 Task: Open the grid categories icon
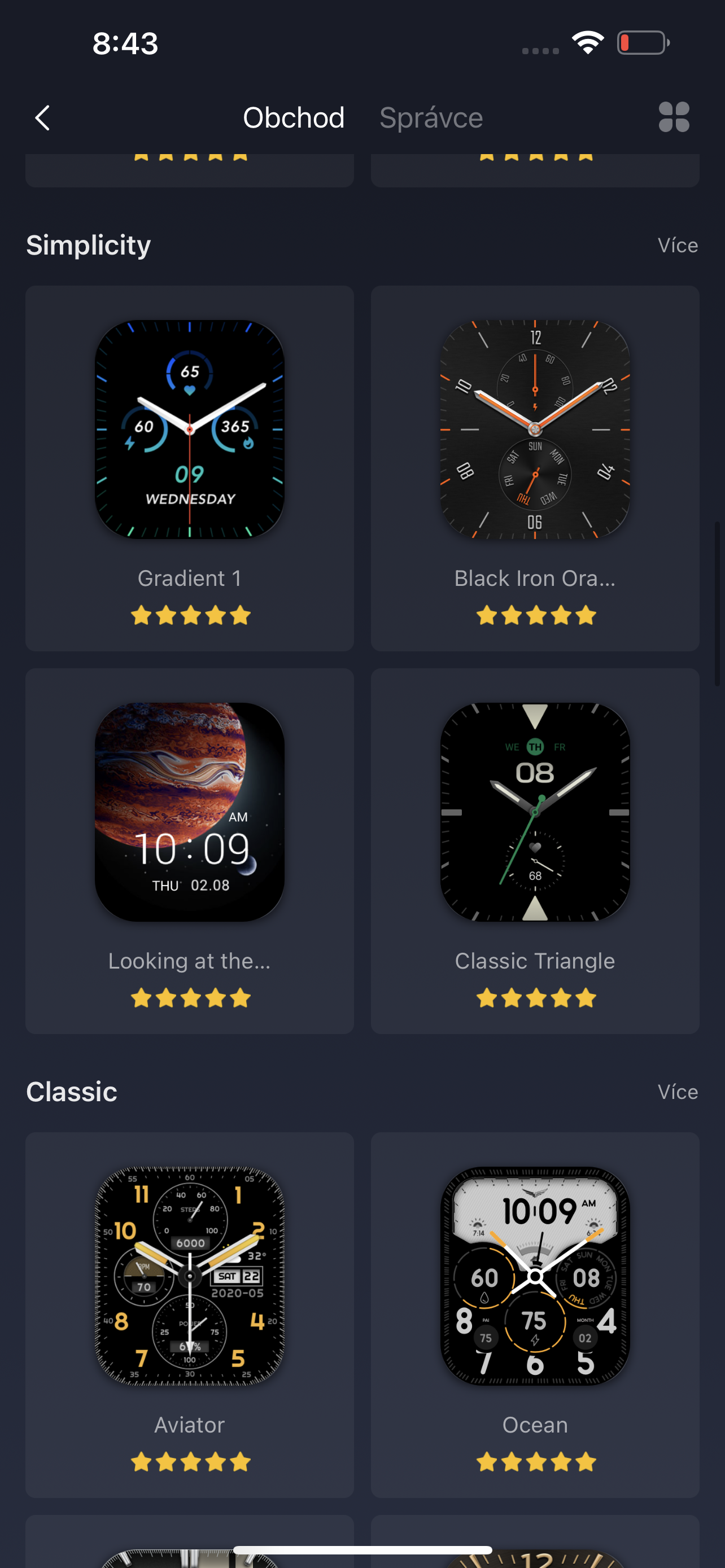(x=674, y=117)
